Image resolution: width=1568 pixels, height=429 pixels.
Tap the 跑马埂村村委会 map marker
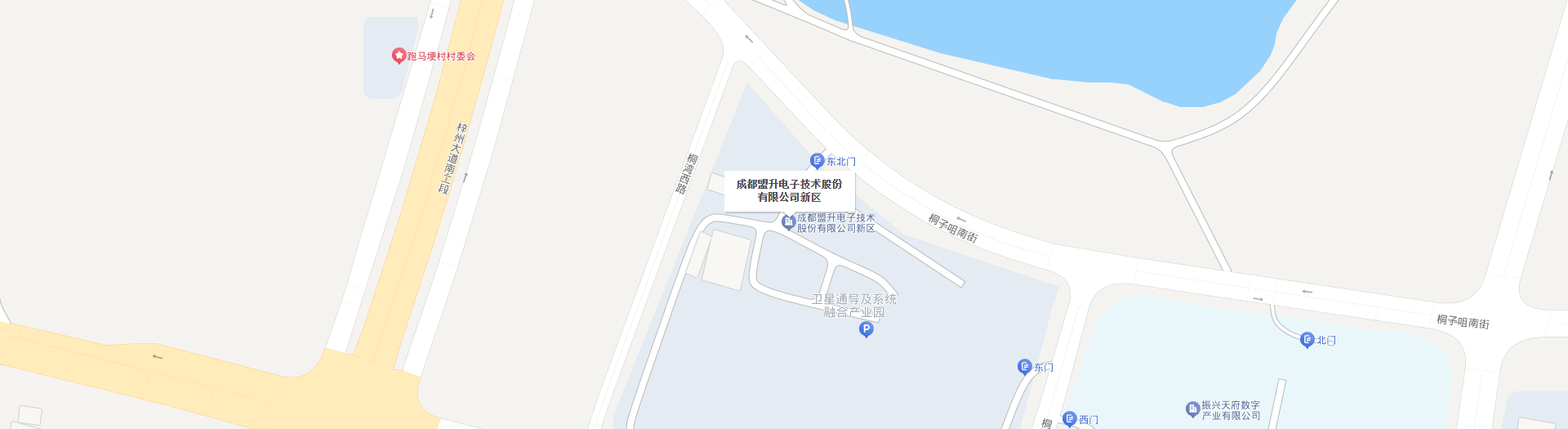[399, 56]
